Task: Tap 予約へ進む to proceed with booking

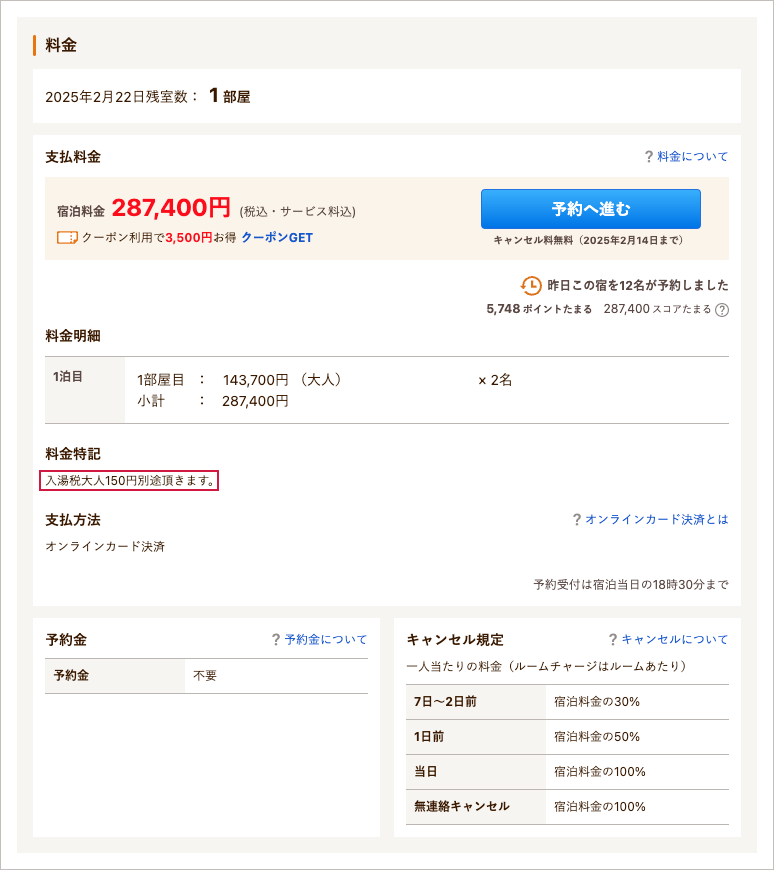Action: point(590,209)
